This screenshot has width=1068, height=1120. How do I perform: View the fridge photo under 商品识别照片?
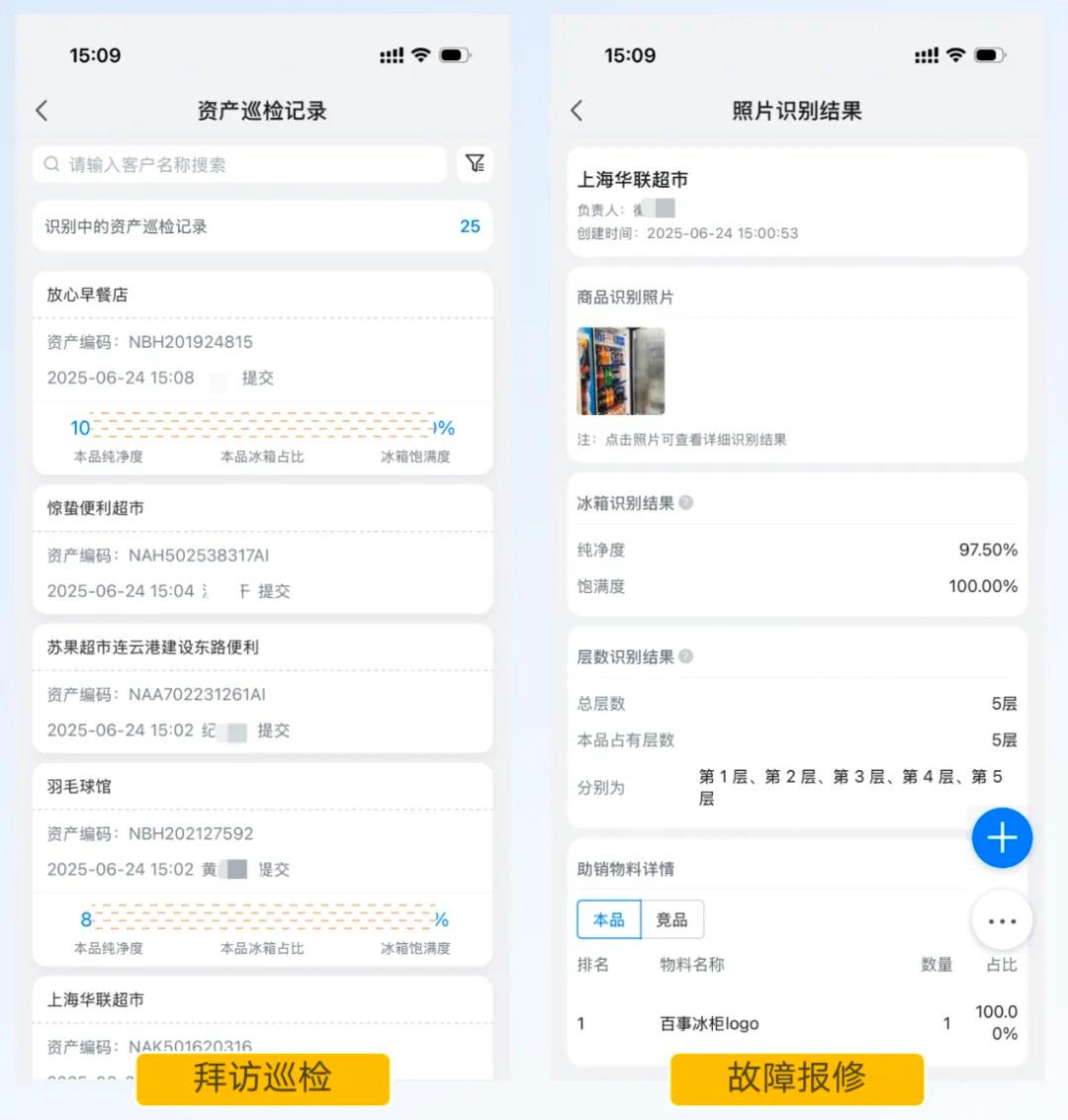click(620, 371)
